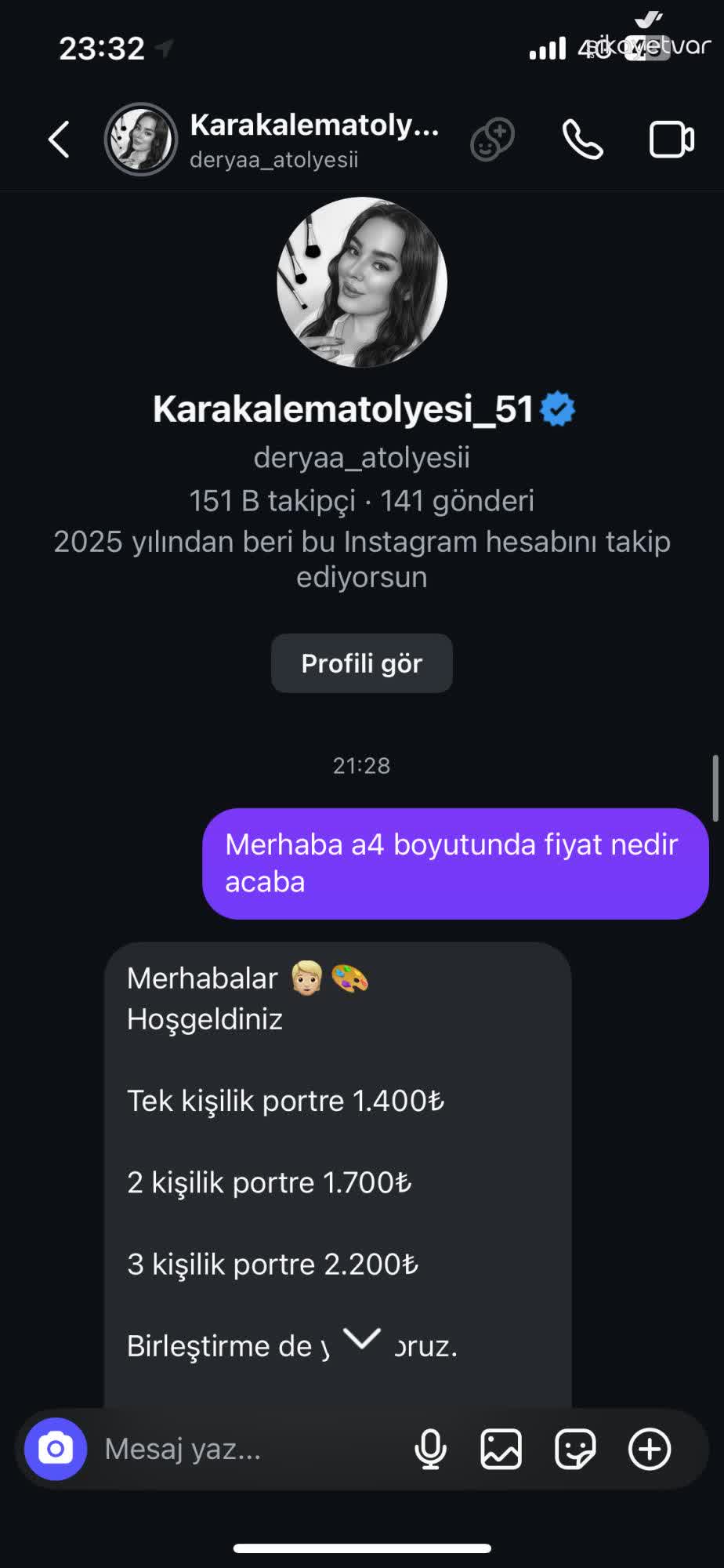The image size is (724, 1568).
Task: Open the AI sticker creation icon
Action: [x=492, y=140]
